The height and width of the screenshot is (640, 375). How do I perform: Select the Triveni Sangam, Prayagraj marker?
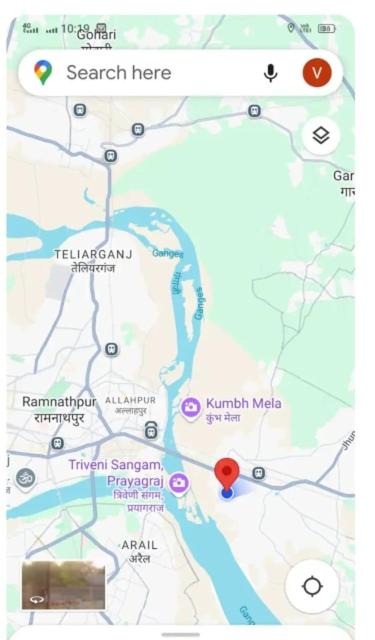(179, 484)
